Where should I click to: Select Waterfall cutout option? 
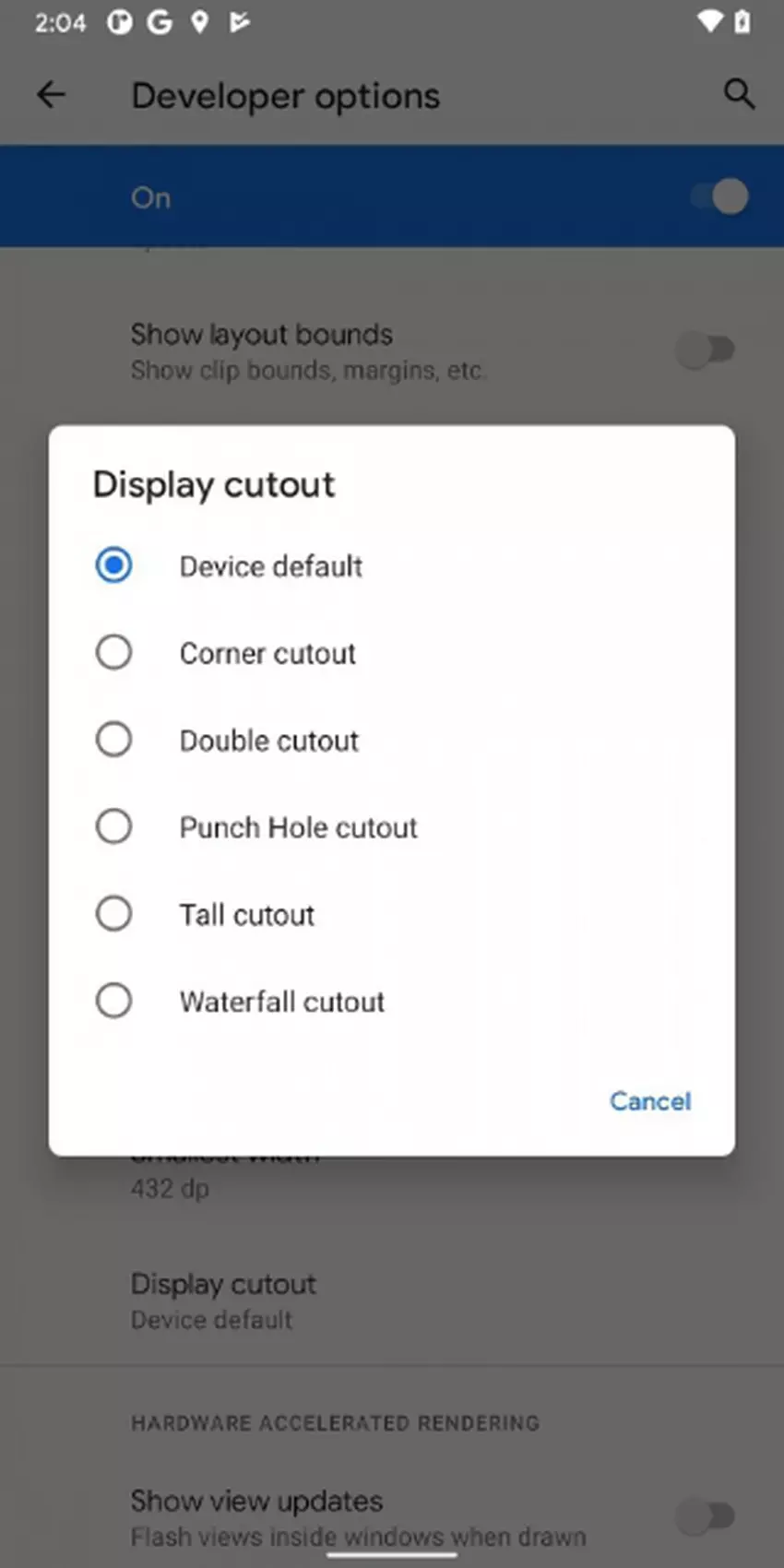(x=114, y=1001)
